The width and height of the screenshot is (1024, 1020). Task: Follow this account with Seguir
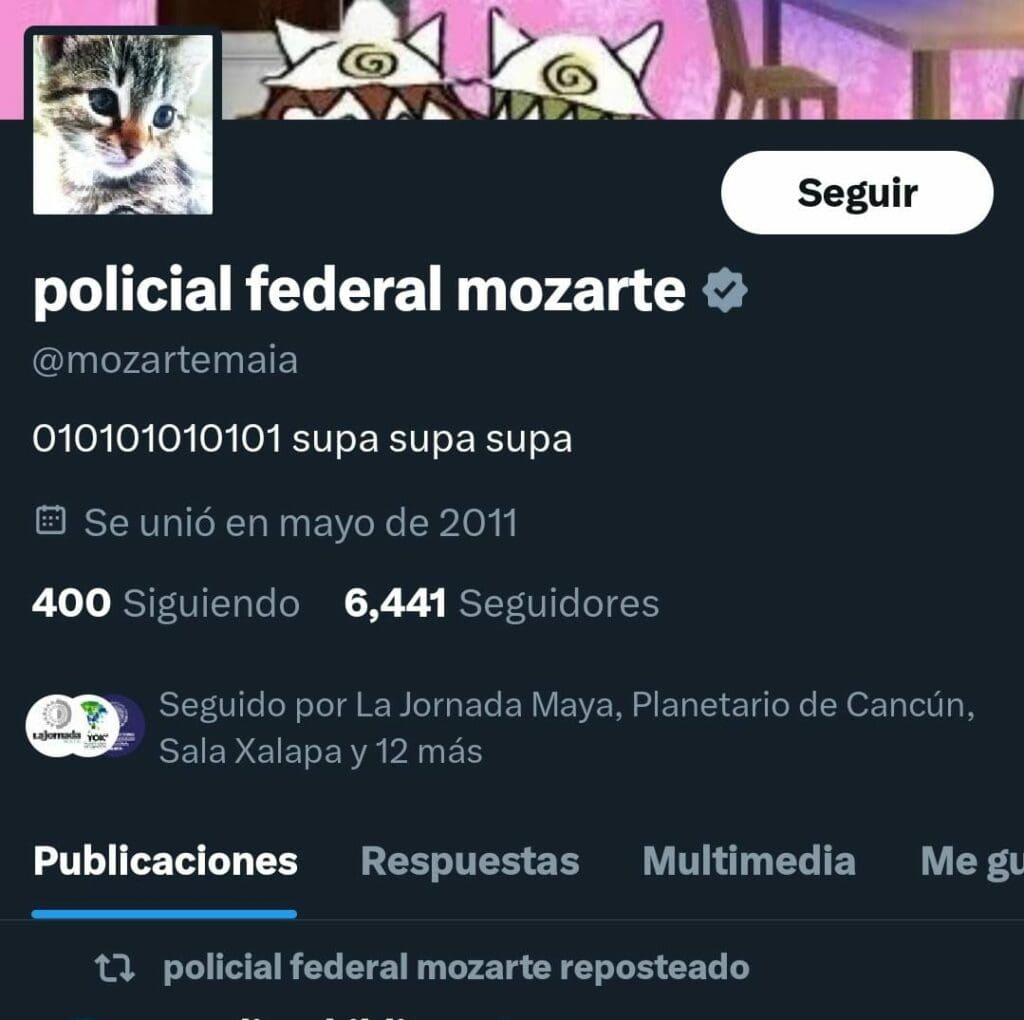[856, 193]
